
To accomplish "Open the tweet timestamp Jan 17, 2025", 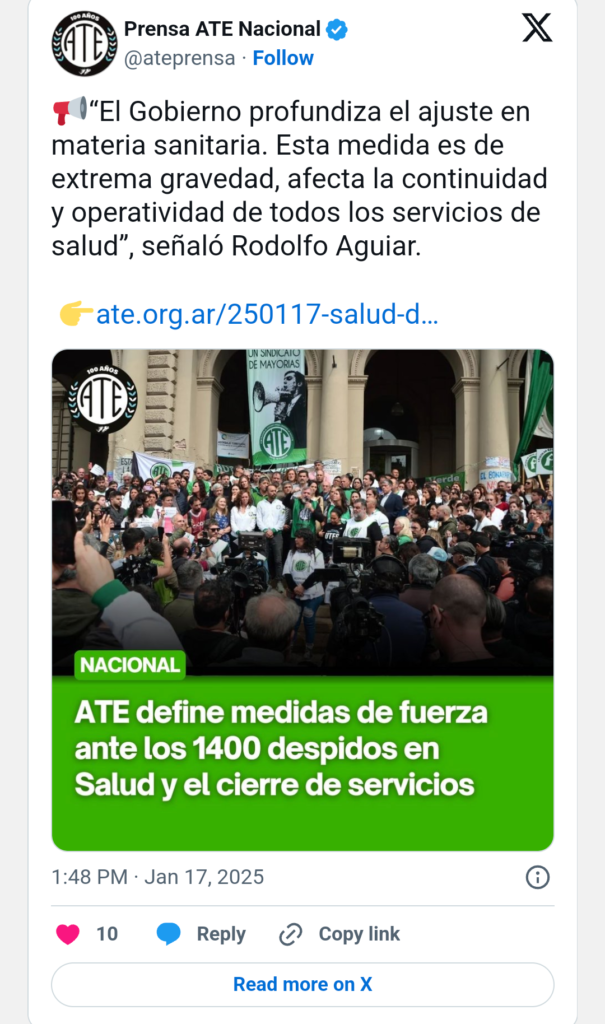I will [x=158, y=877].
